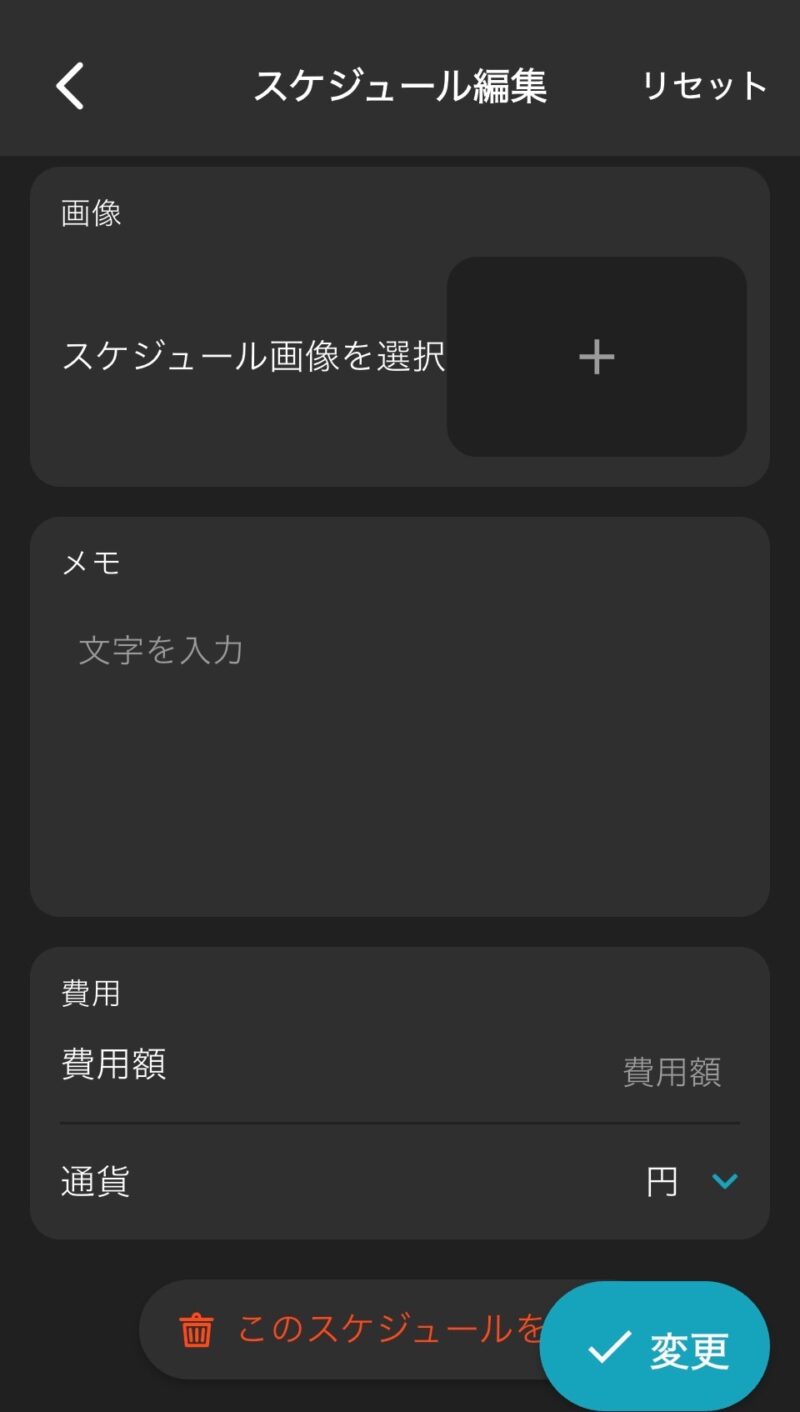The image size is (800, 1412).
Task: Select a schedule image with the plus tile
Action: pyautogui.click(x=596, y=357)
